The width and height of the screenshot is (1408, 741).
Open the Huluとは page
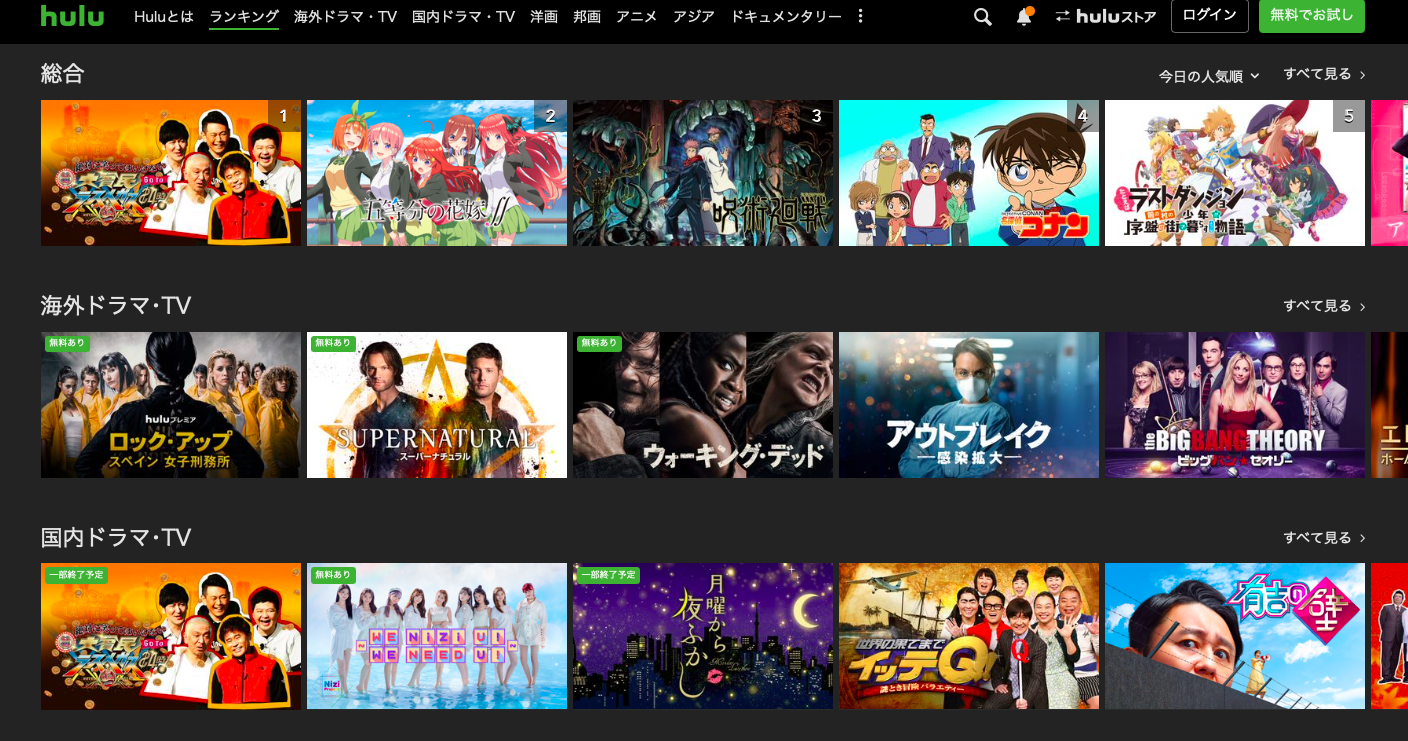164,17
